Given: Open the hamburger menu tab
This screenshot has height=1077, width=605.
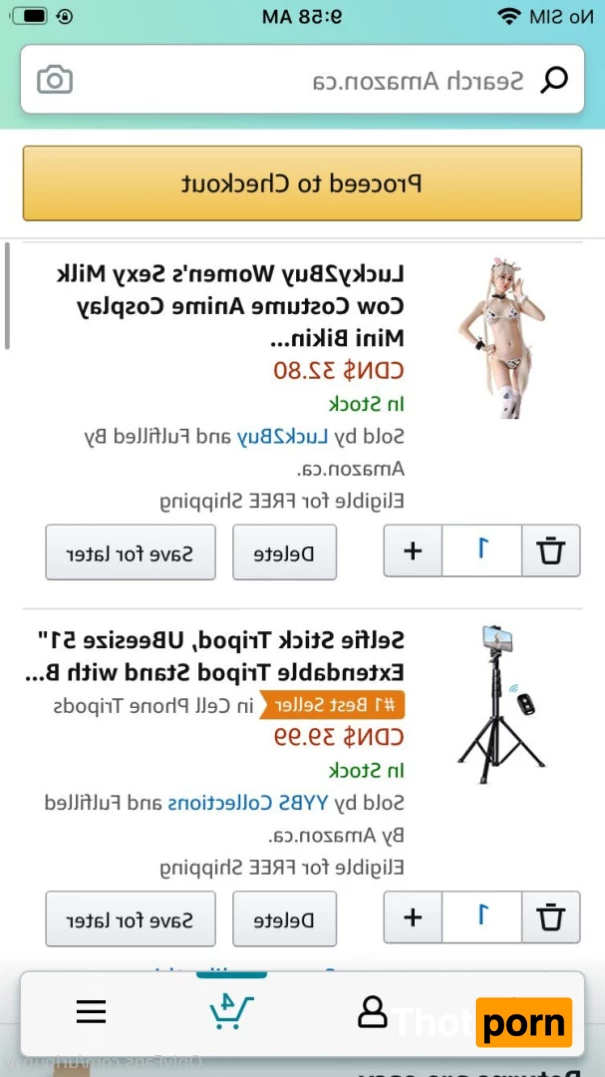Looking at the screenshot, I should pyautogui.click(x=91, y=1012).
